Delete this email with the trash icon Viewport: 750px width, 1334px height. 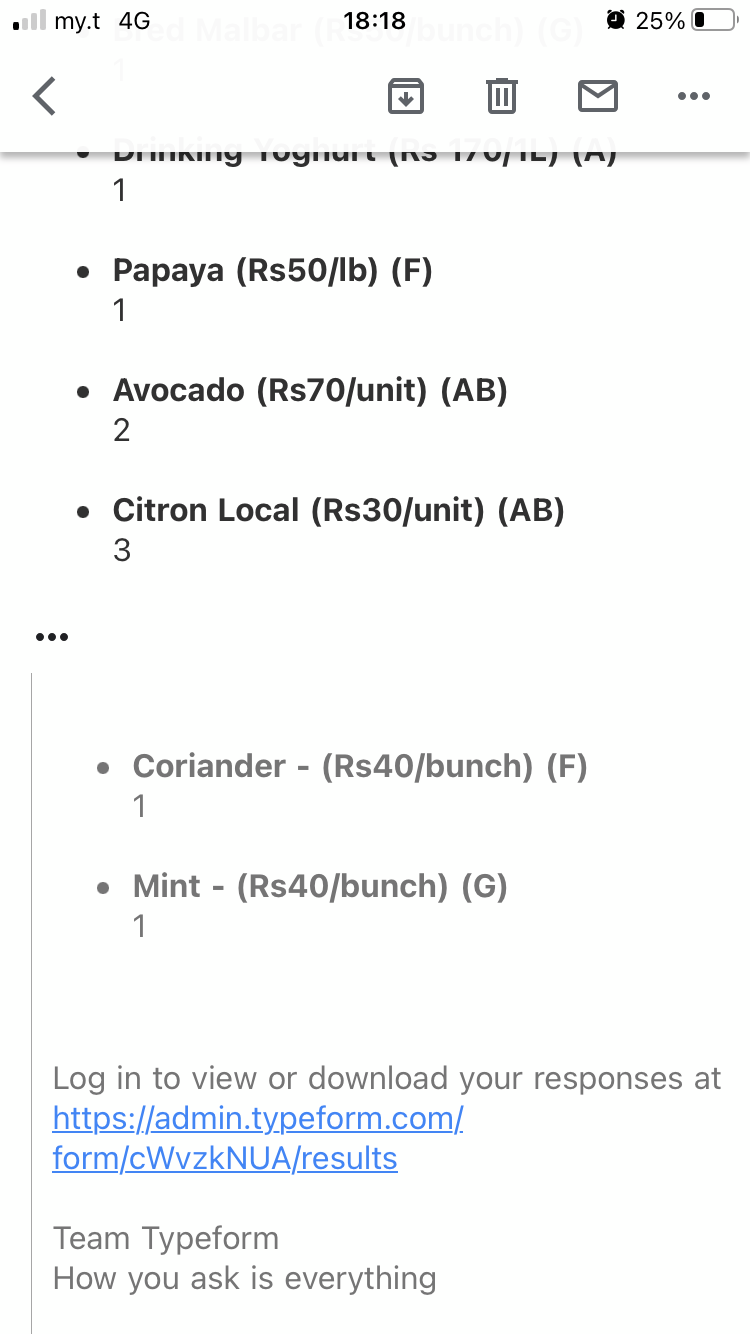[501, 96]
